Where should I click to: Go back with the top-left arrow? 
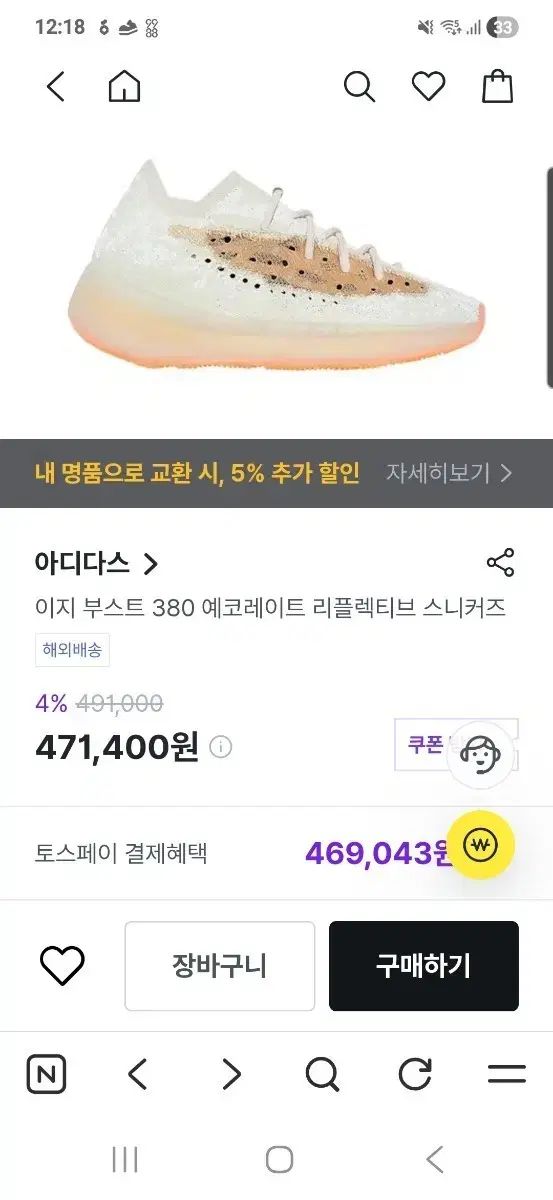tap(56, 87)
